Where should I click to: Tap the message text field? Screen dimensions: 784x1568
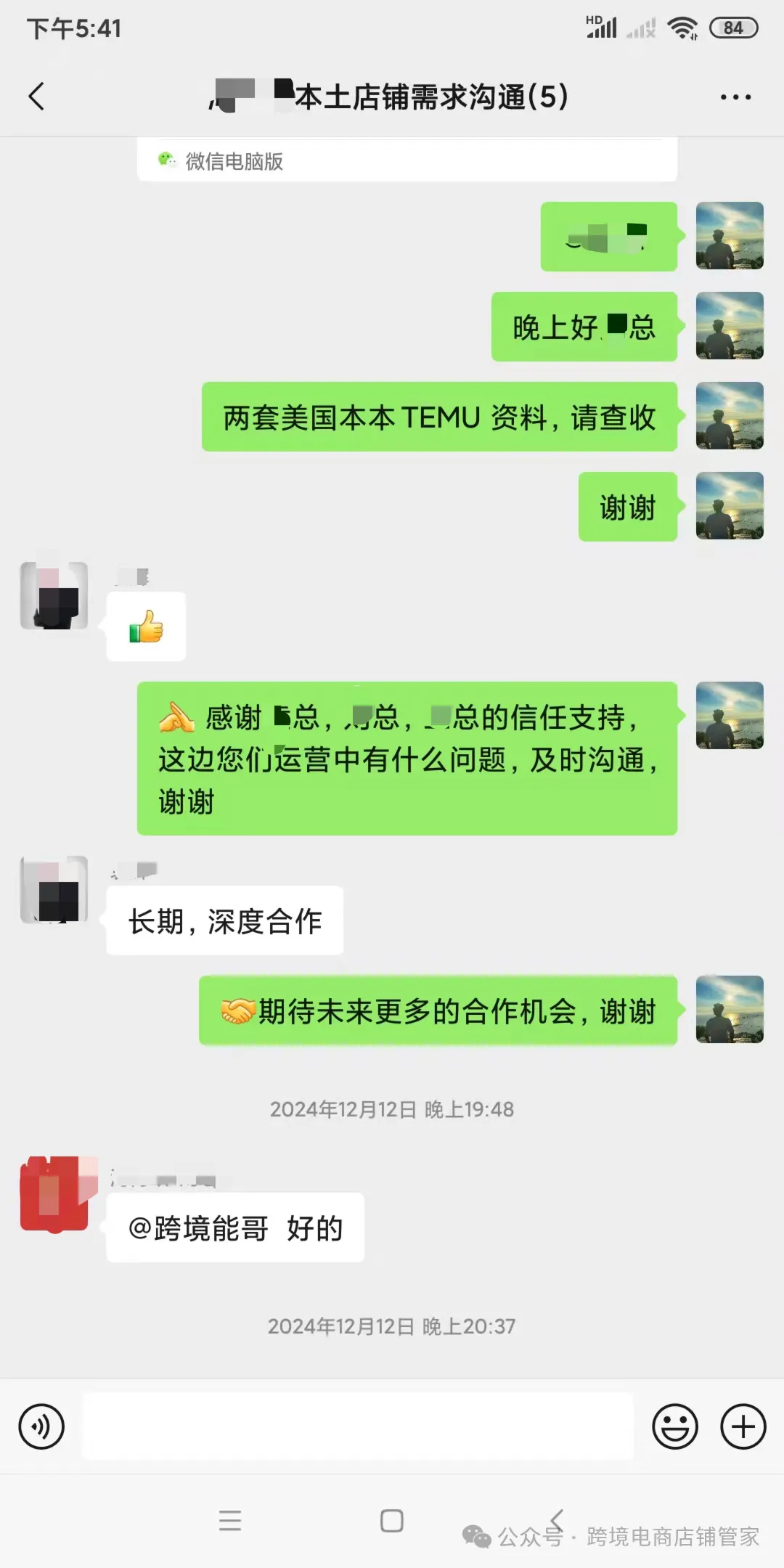[x=357, y=1426]
